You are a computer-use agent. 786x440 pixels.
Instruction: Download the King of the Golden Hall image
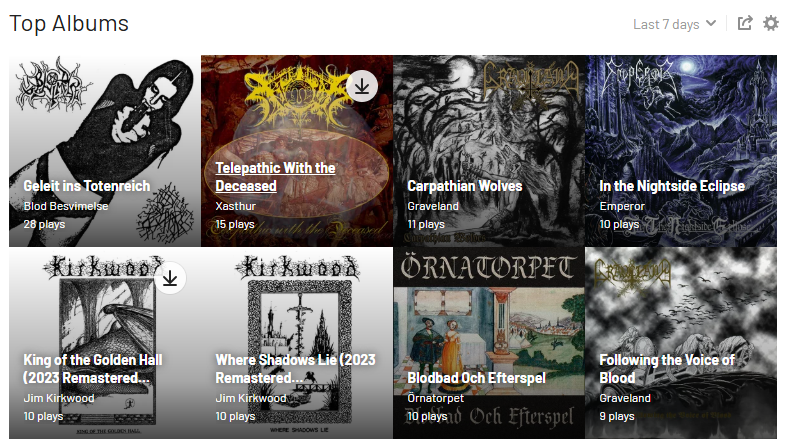click(170, 278)
